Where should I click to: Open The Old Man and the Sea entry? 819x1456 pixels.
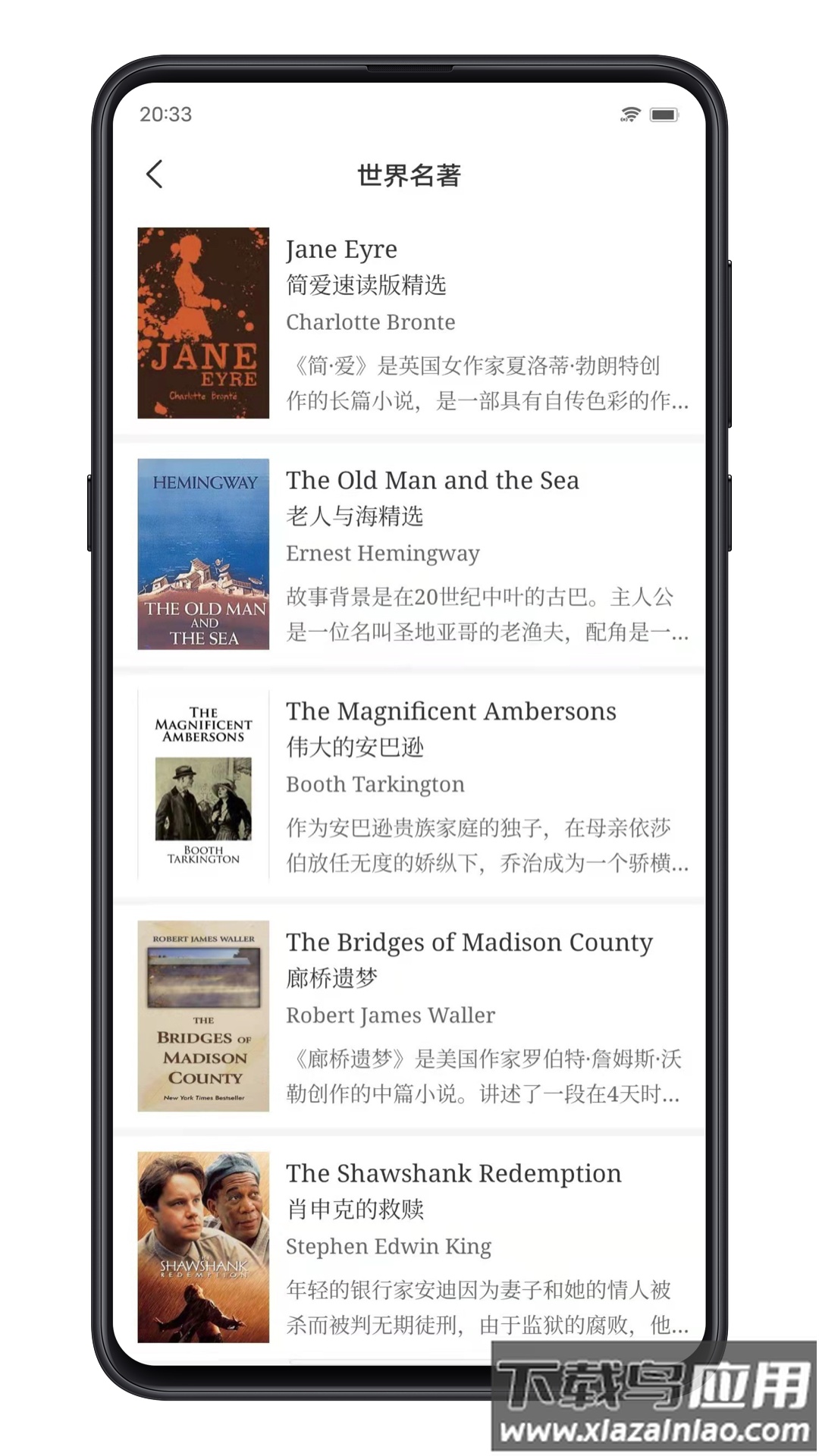click(x=433, y=480)
